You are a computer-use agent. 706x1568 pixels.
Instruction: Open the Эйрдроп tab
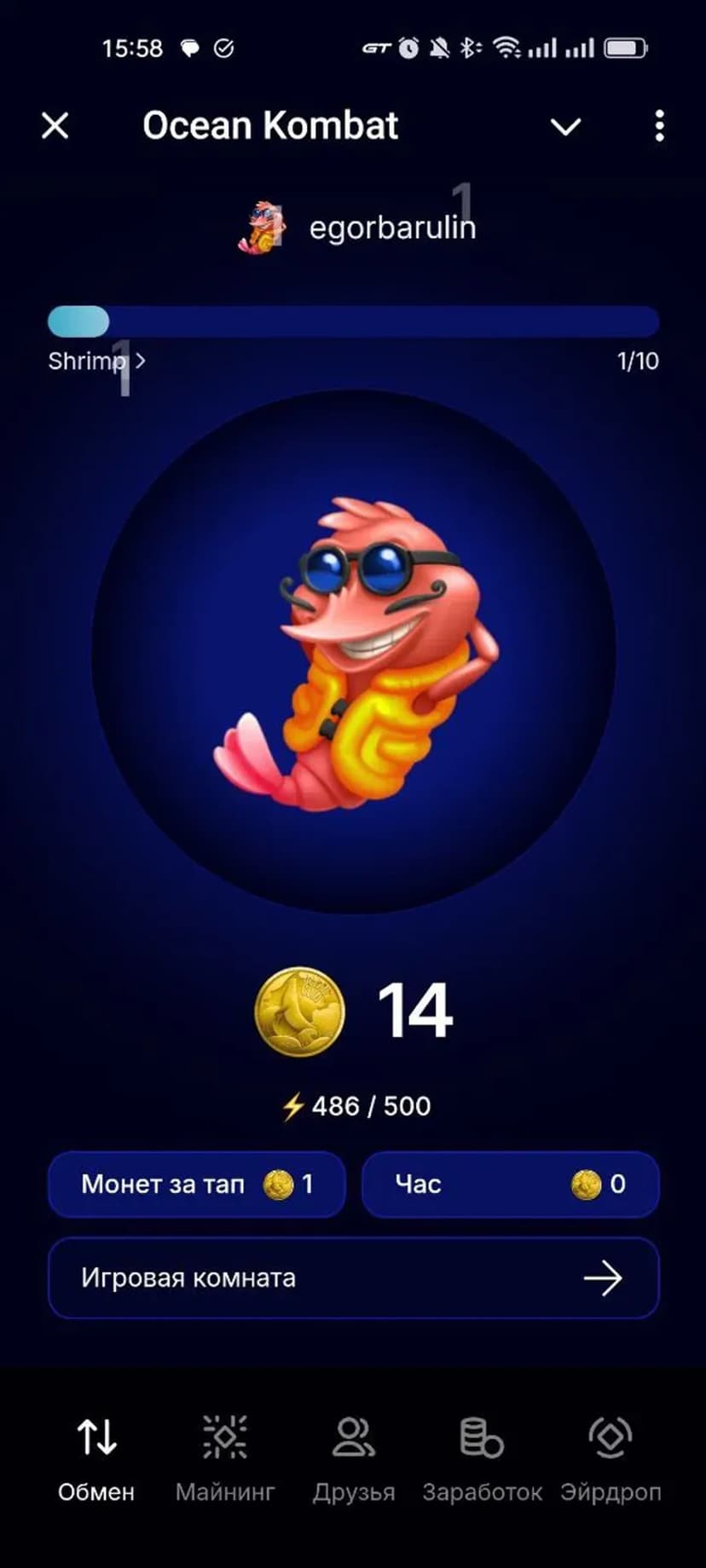coord(611,1459)
